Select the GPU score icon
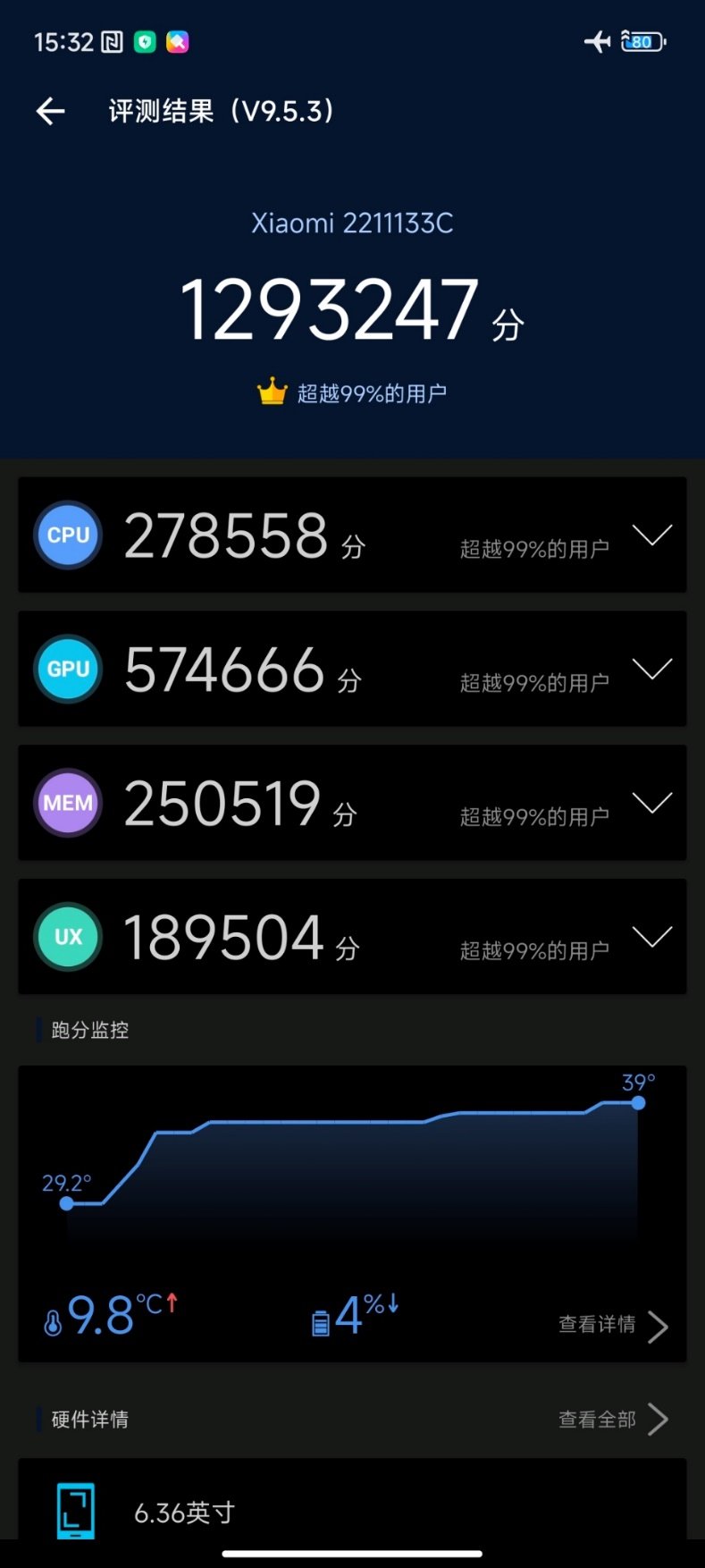 click(x=67, y=669)
